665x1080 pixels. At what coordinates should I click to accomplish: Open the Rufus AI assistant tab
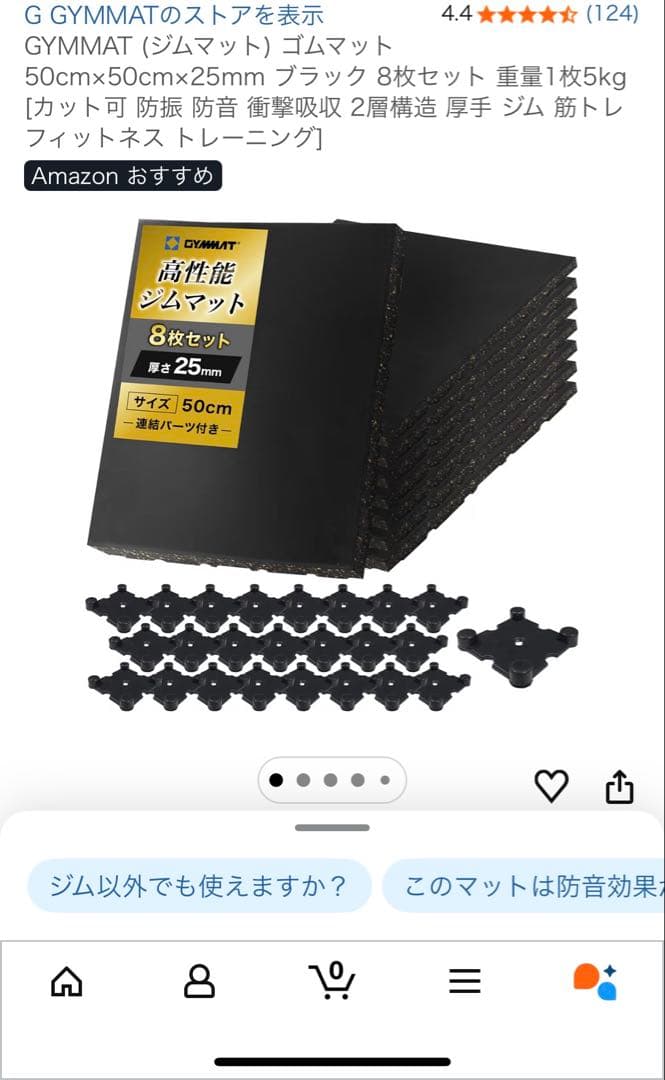click(x=595, y=981)
